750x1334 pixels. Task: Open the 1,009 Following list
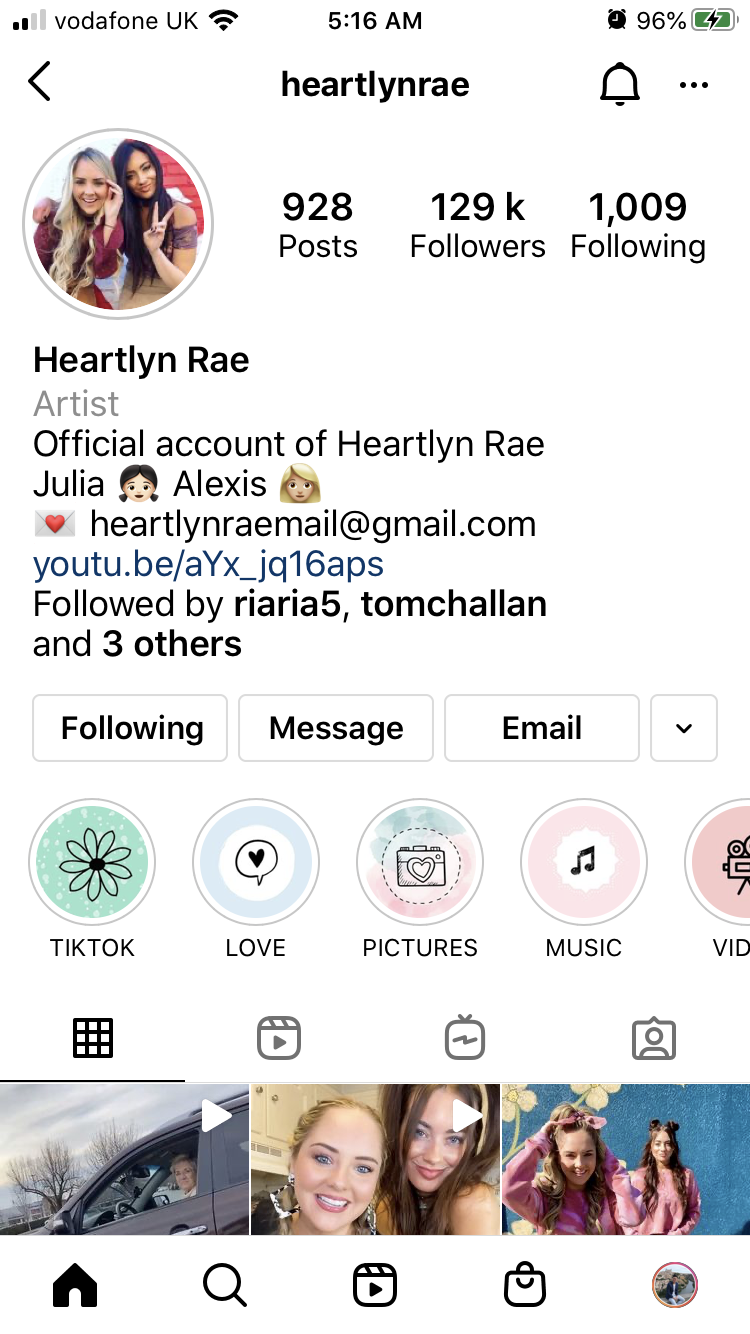637,225
